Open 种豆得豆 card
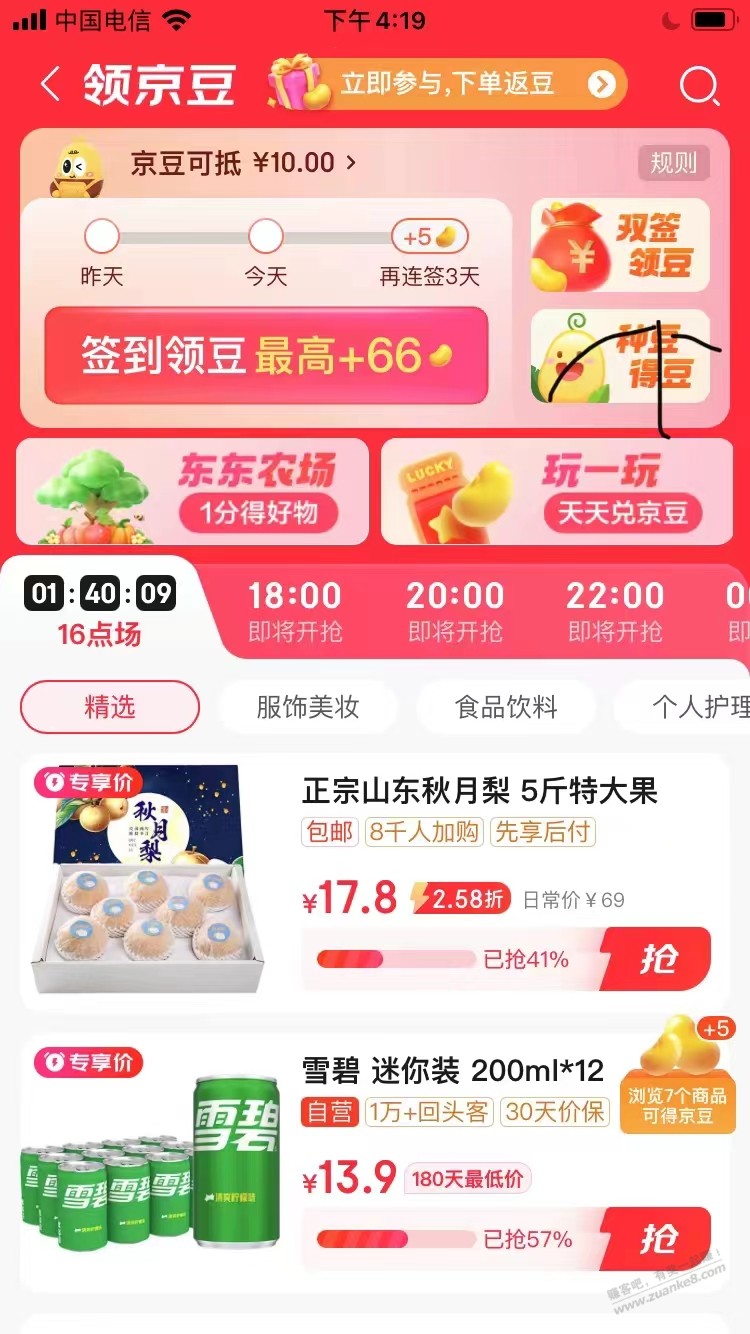The width and height of the screenshot is (750, 1334). pos(620,357)
